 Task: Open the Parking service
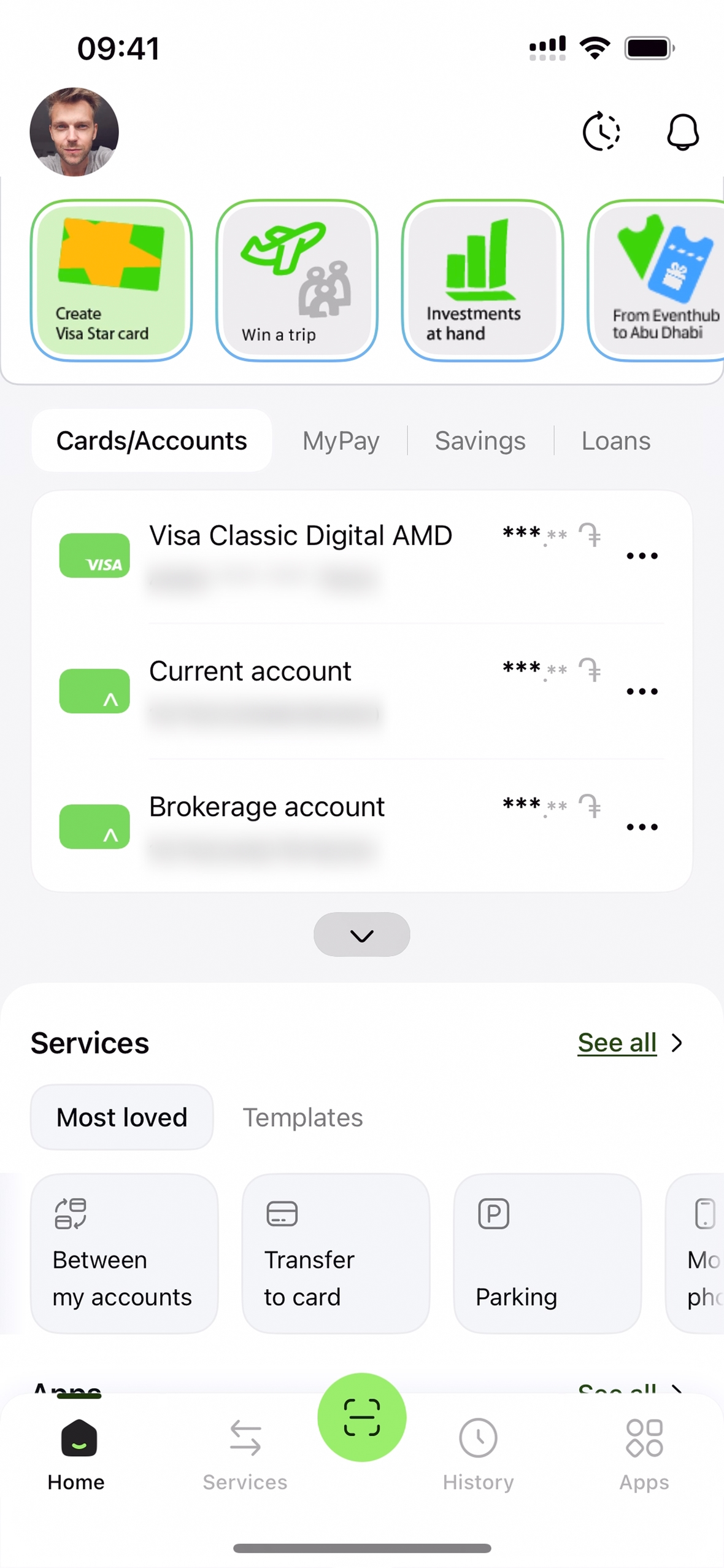point(547,1253)
